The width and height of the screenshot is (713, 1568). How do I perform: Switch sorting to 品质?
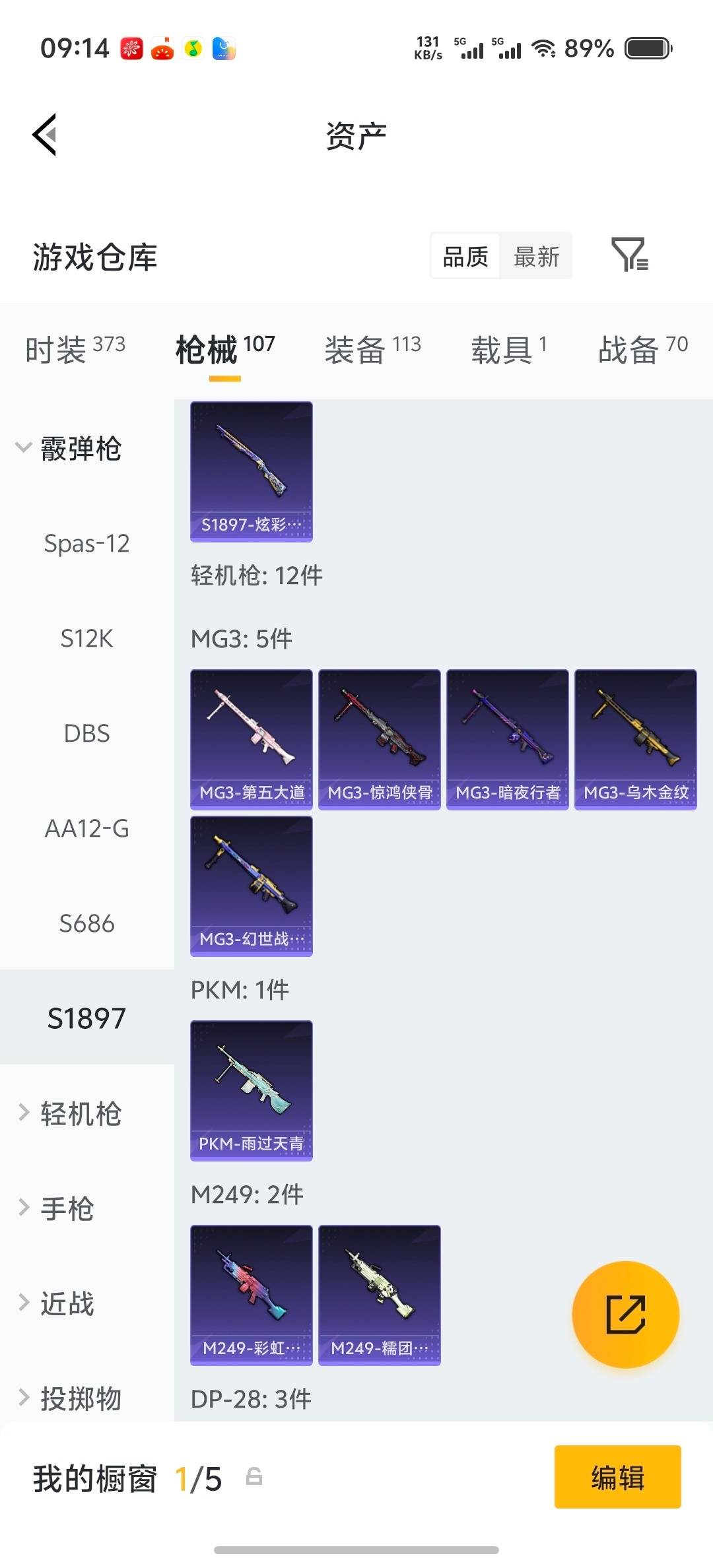(465, 256)
